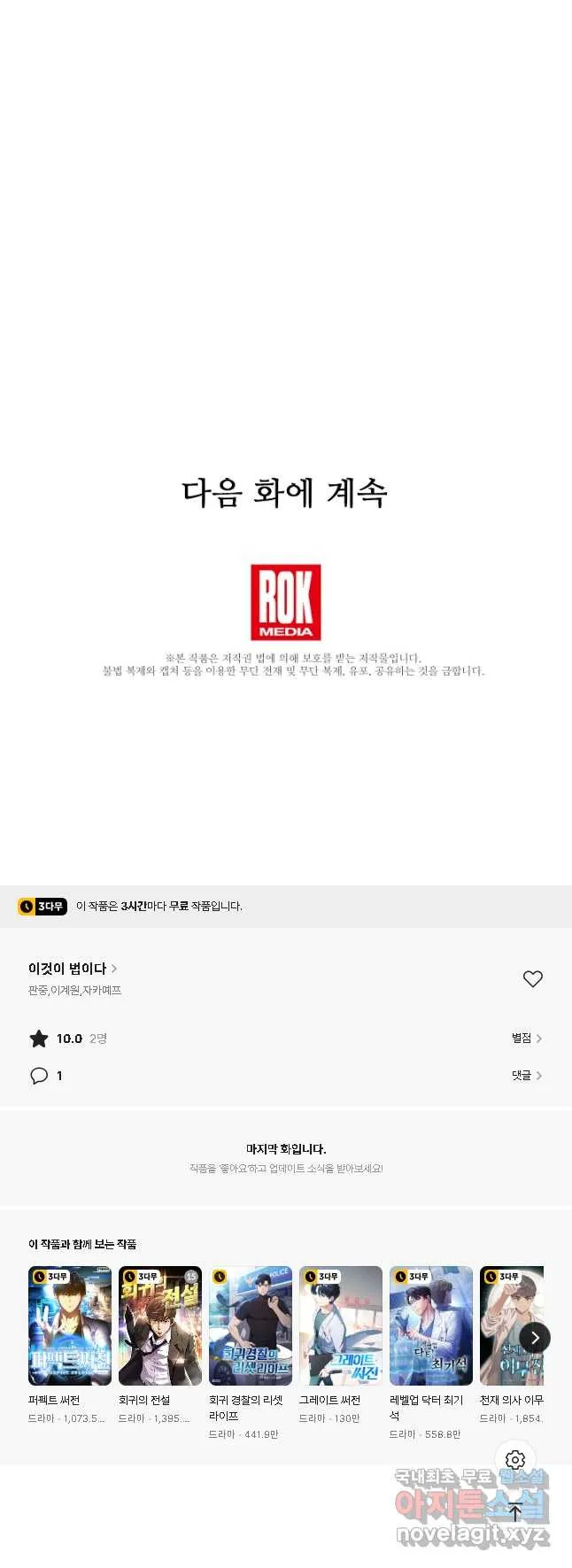Open the 천재 의사 이무진 card
The height and width of the screenshot is (1568, 572).
coord(507,1325)
